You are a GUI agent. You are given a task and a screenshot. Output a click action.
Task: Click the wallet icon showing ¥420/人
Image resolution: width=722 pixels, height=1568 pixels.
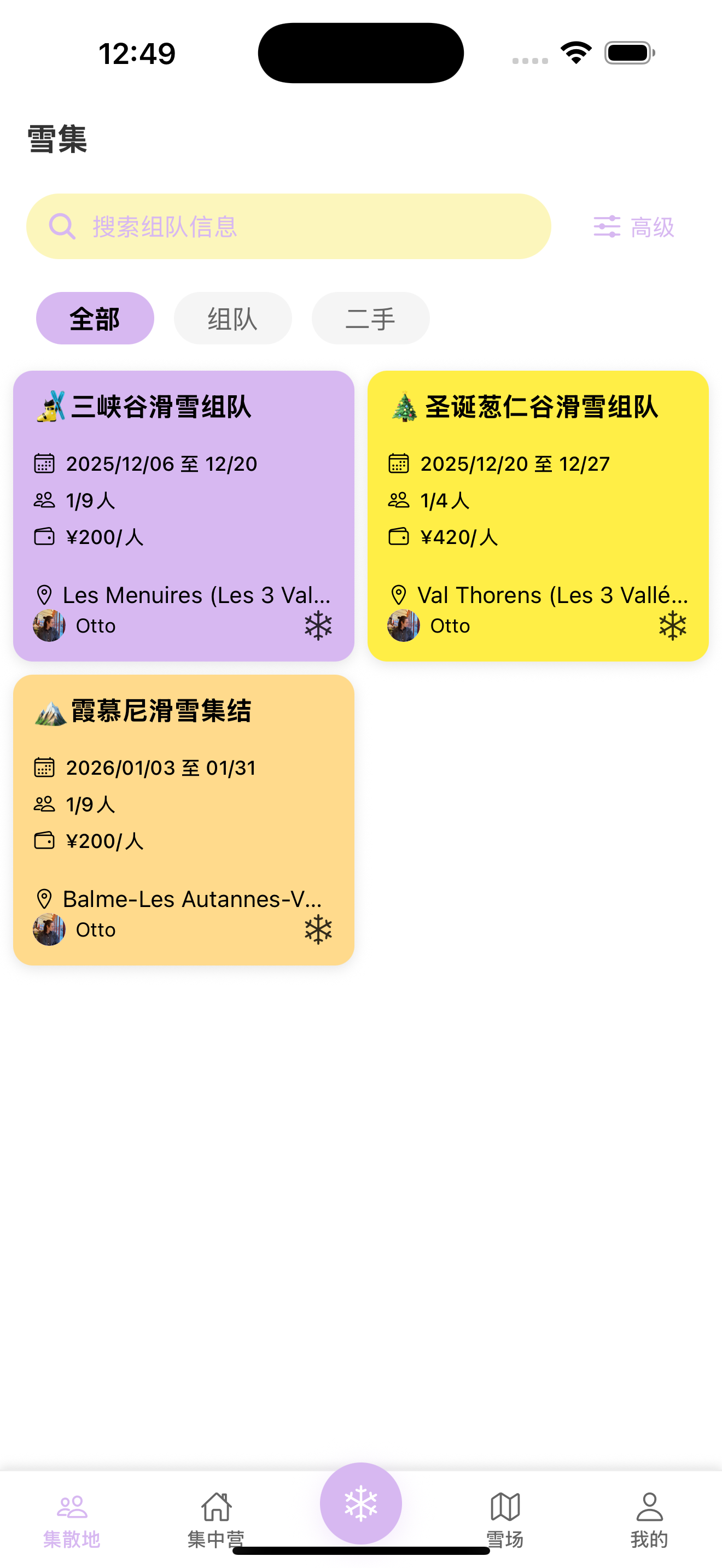pos(398,537)
